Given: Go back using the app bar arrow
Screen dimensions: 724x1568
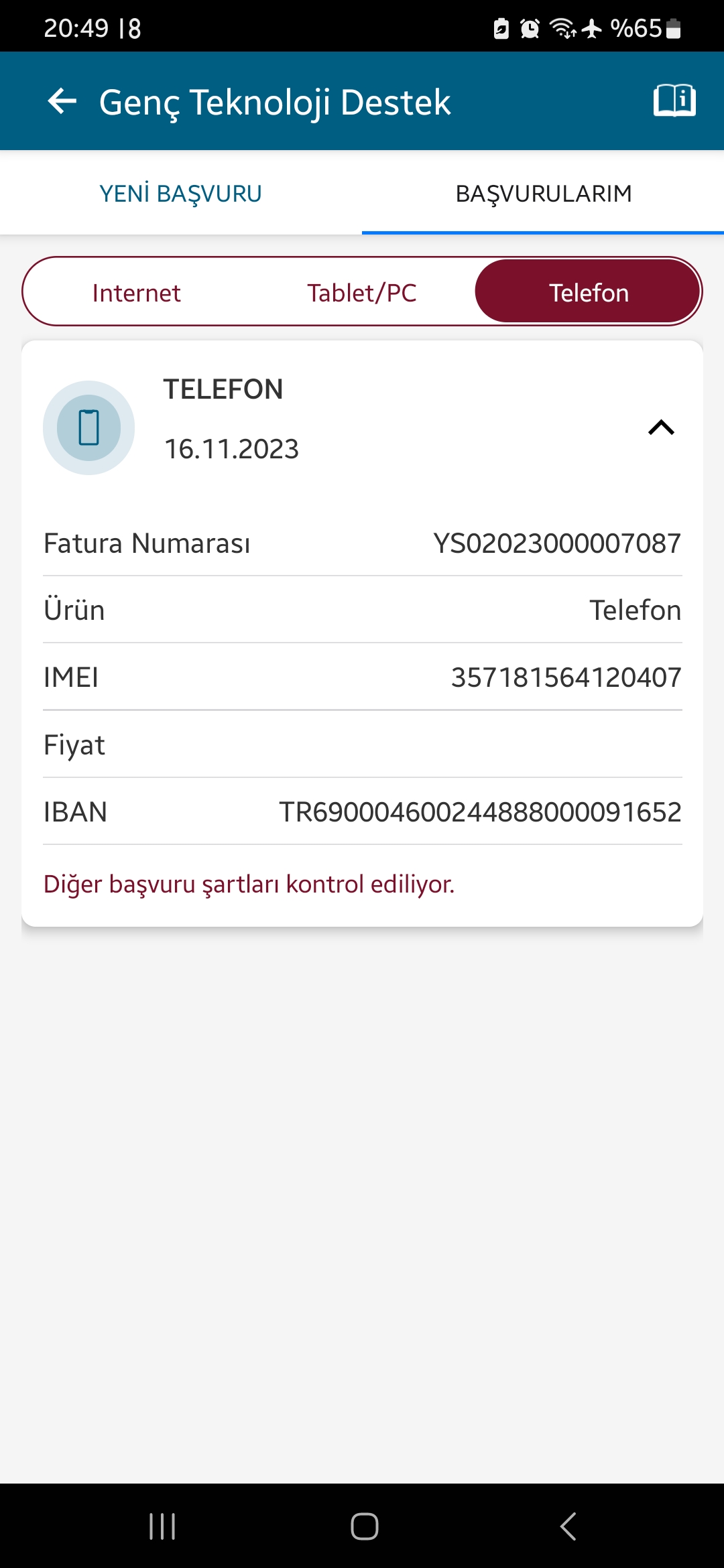Looking at the screenshot, I should click(62, 102).
